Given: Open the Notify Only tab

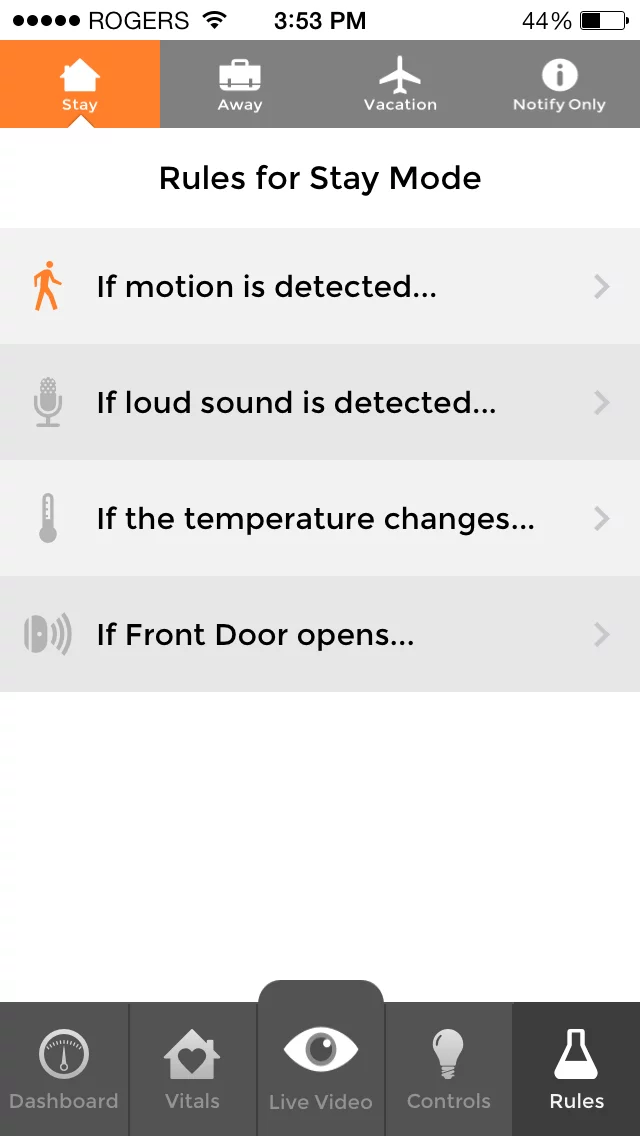Looking at the screenshot, I should (559, 84).
